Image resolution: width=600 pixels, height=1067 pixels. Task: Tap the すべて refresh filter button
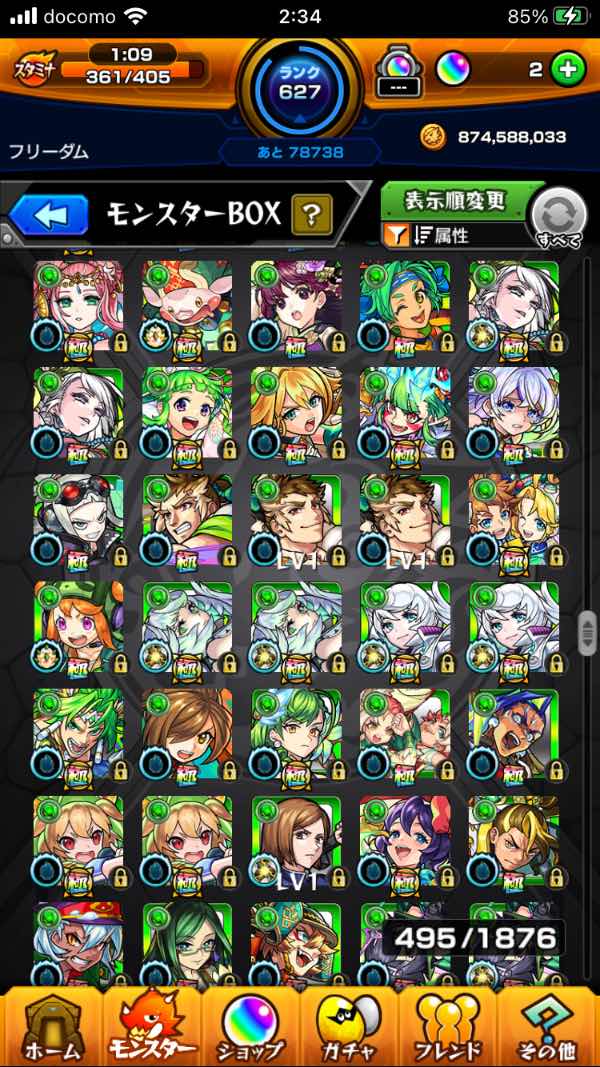559,217
